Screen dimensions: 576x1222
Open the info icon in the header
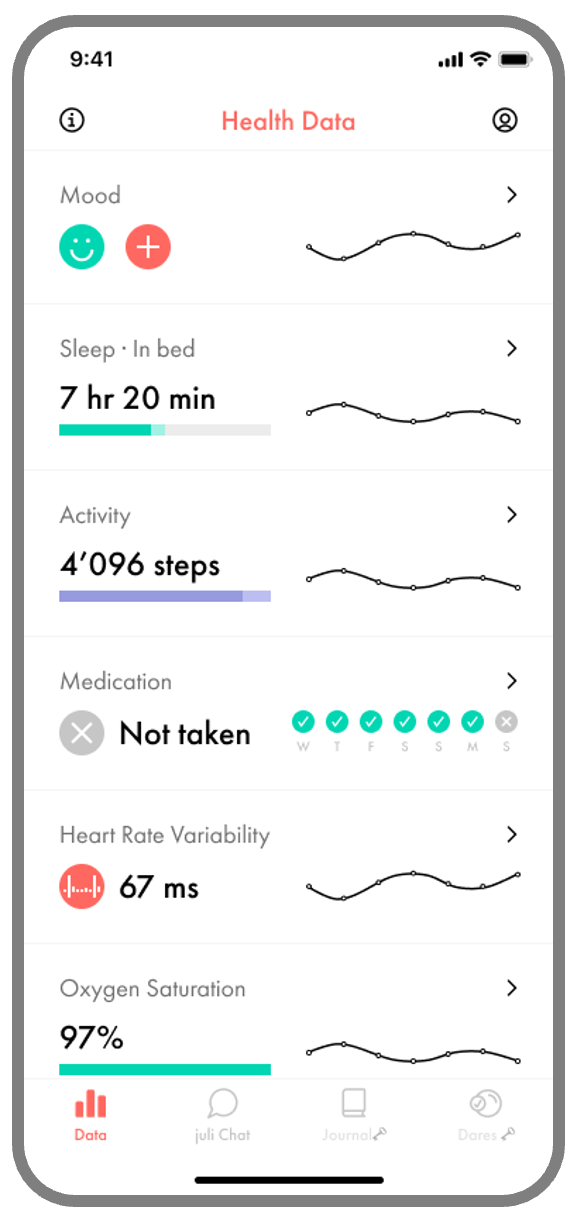(72, 121)
